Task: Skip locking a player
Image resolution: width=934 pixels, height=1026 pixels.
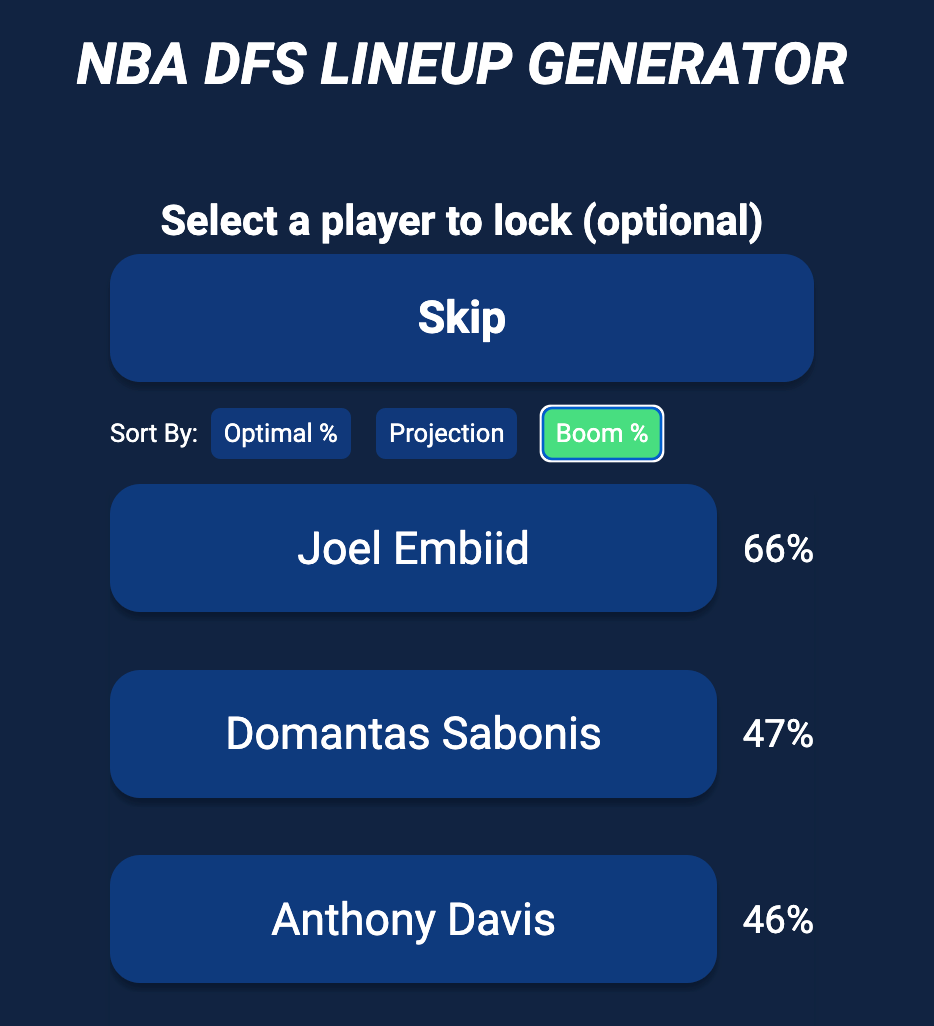Action: pos(461,318)
